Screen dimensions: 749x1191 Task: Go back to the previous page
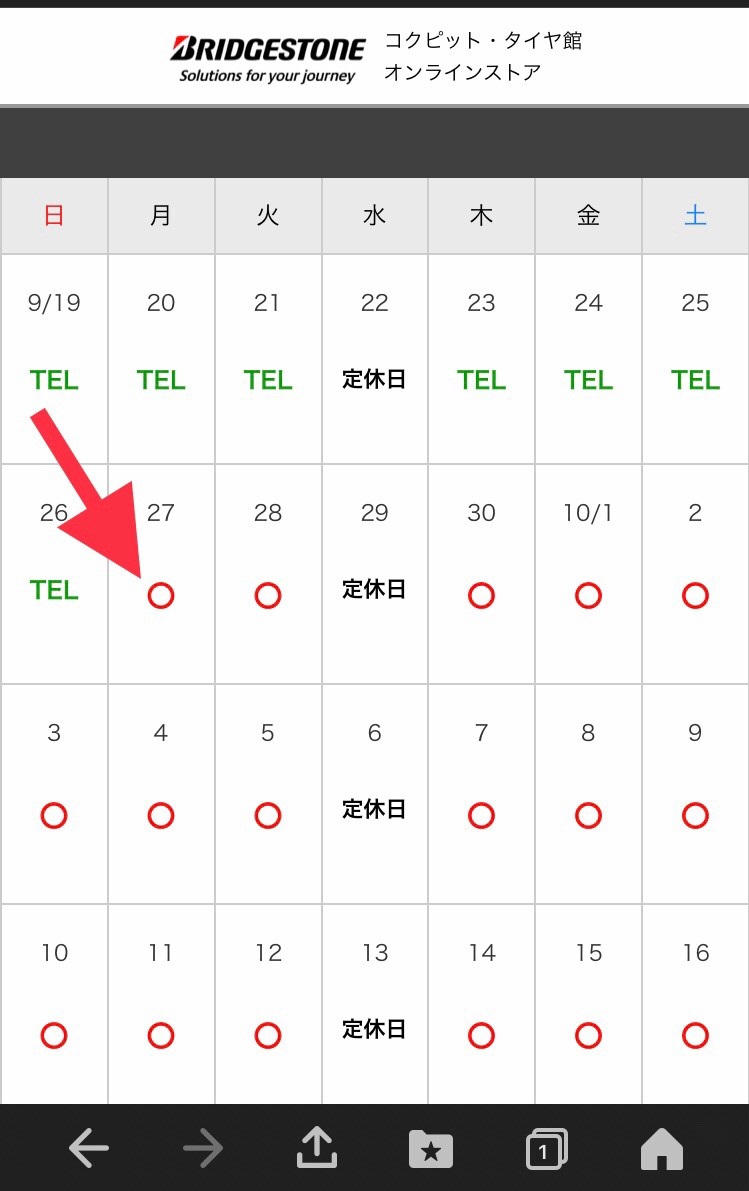89,1149
